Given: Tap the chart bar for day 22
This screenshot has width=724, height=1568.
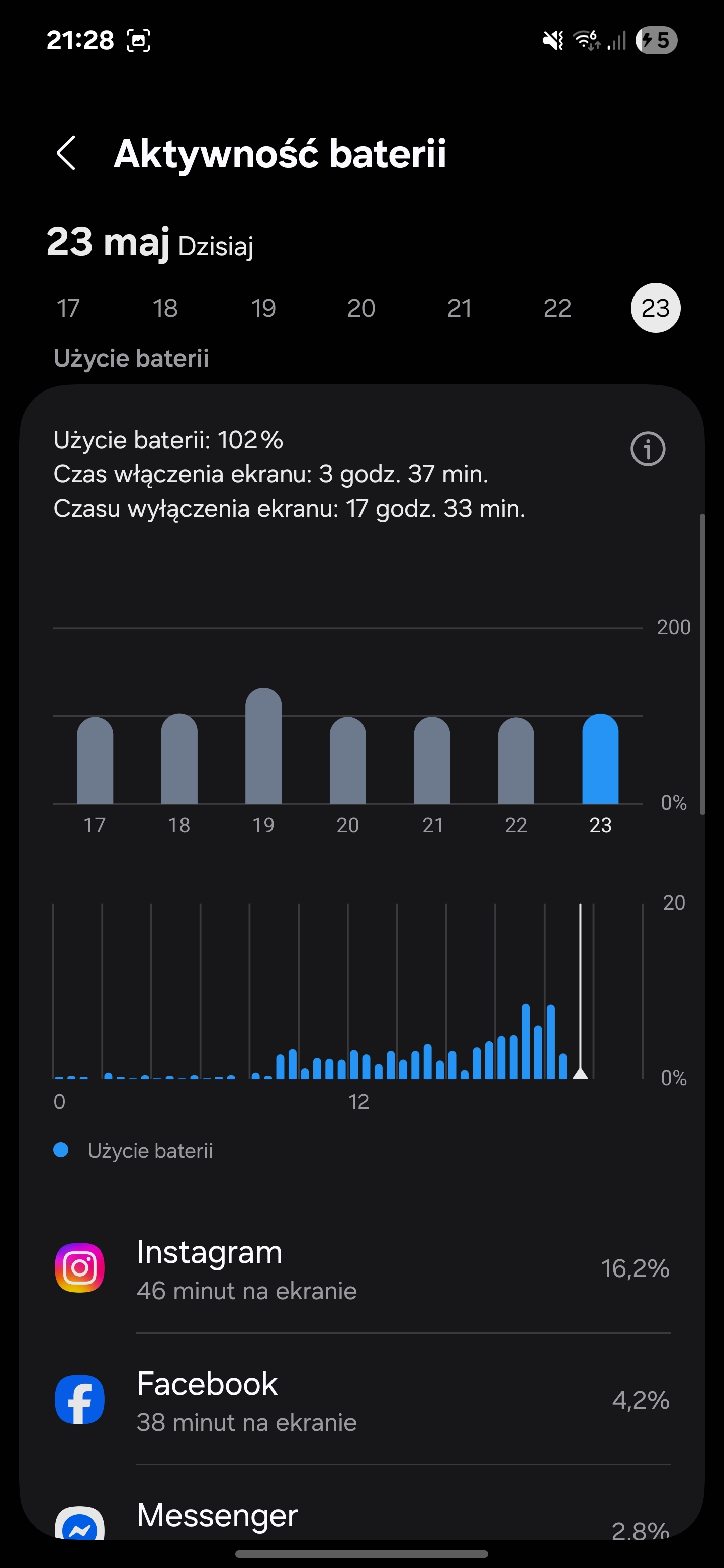Looking at the screenshot, I should (x=516, y=760).
